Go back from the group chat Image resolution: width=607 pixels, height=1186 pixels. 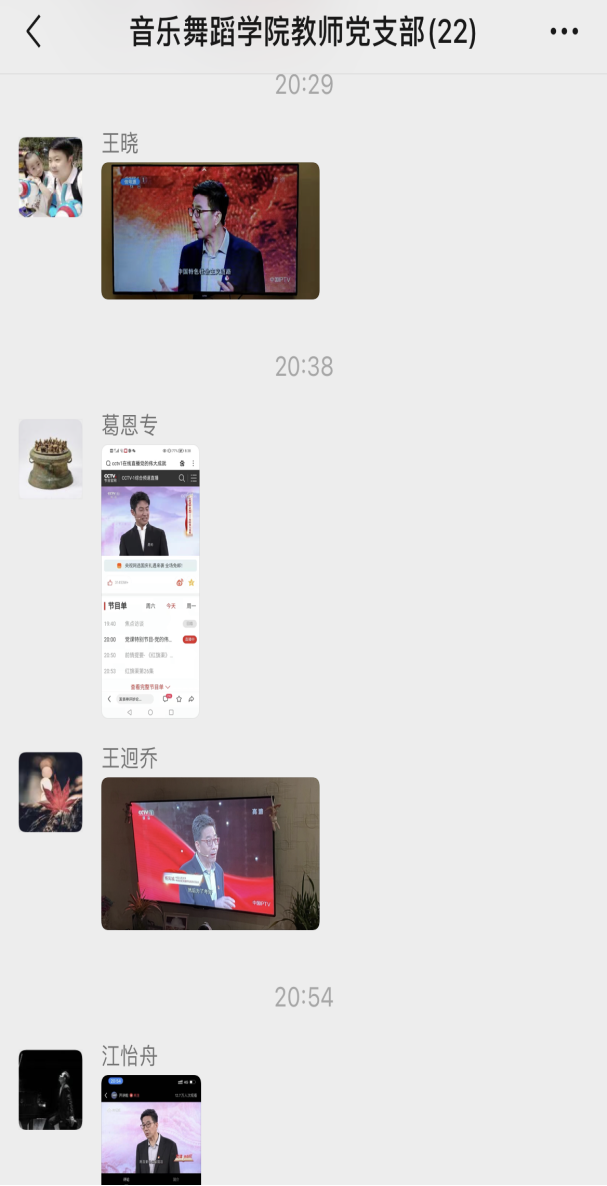tap(33, 32)
